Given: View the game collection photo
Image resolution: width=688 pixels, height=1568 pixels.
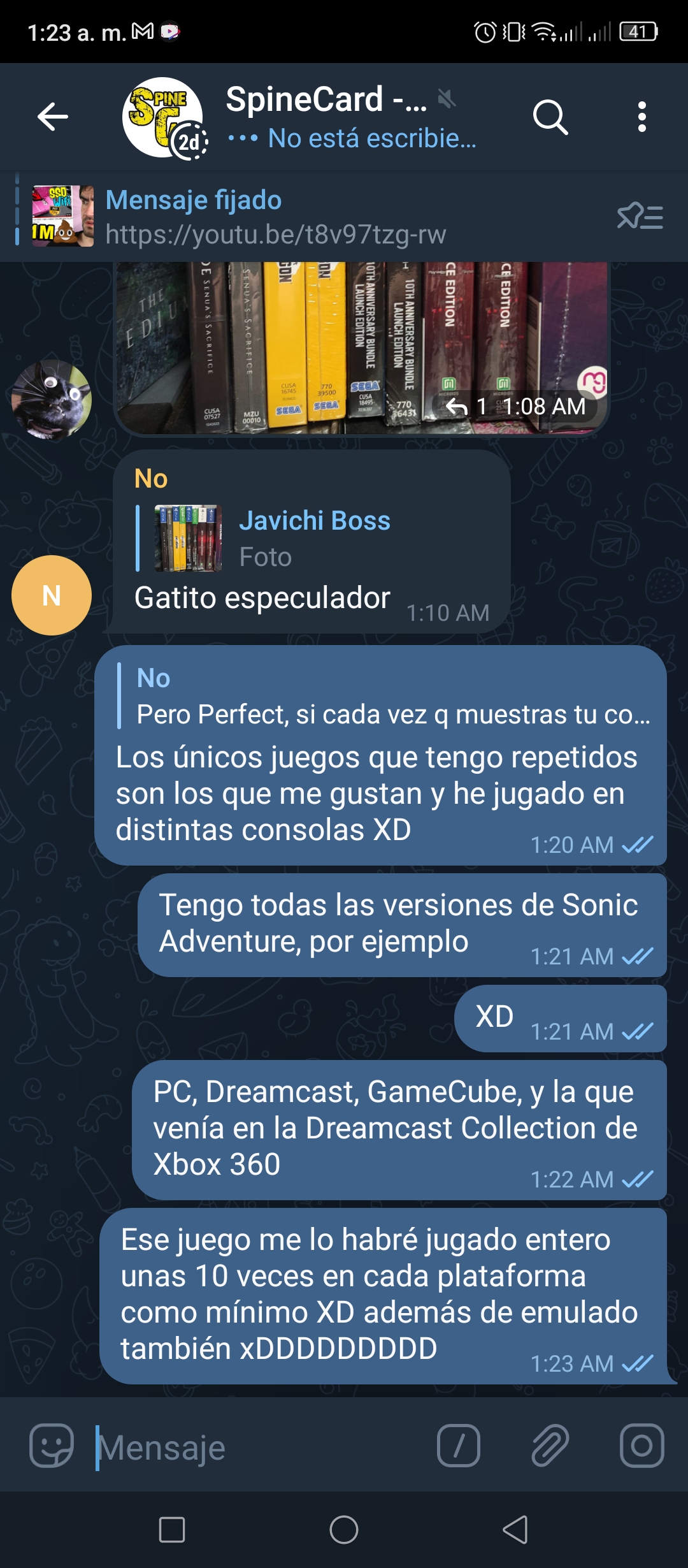Looking at the screenshot, I should click(361, 348).
